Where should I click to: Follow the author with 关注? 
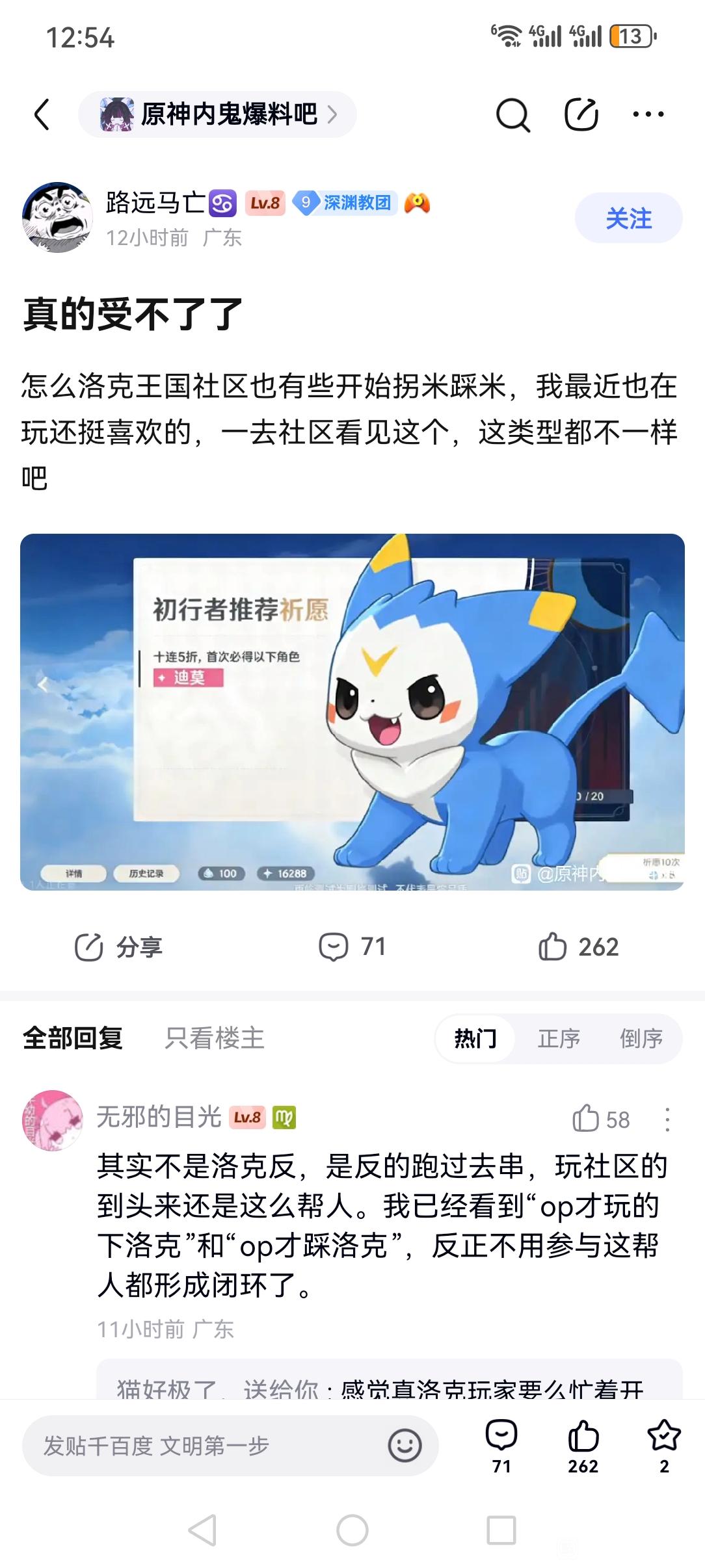tap(628, 218)
